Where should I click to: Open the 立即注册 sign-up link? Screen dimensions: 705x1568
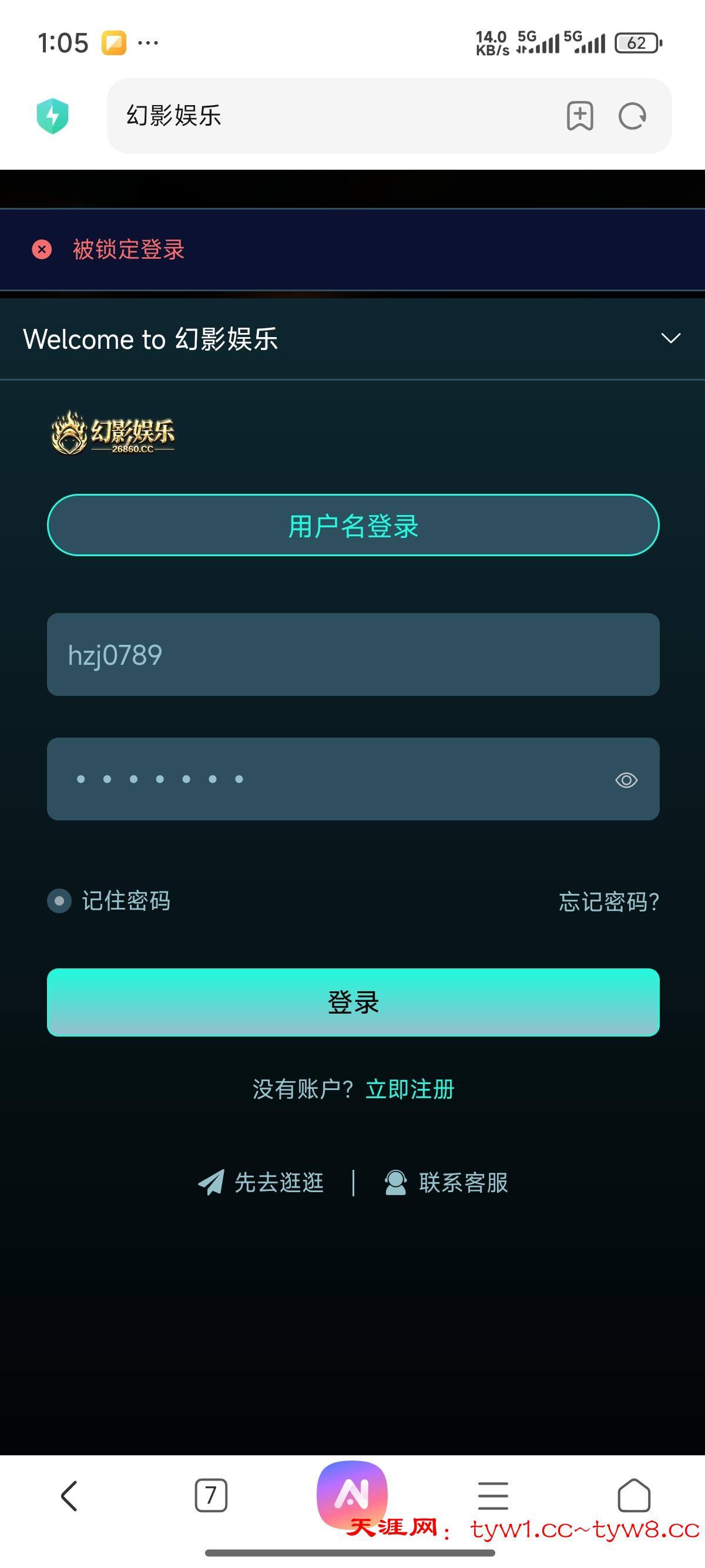click(409, 1089)
